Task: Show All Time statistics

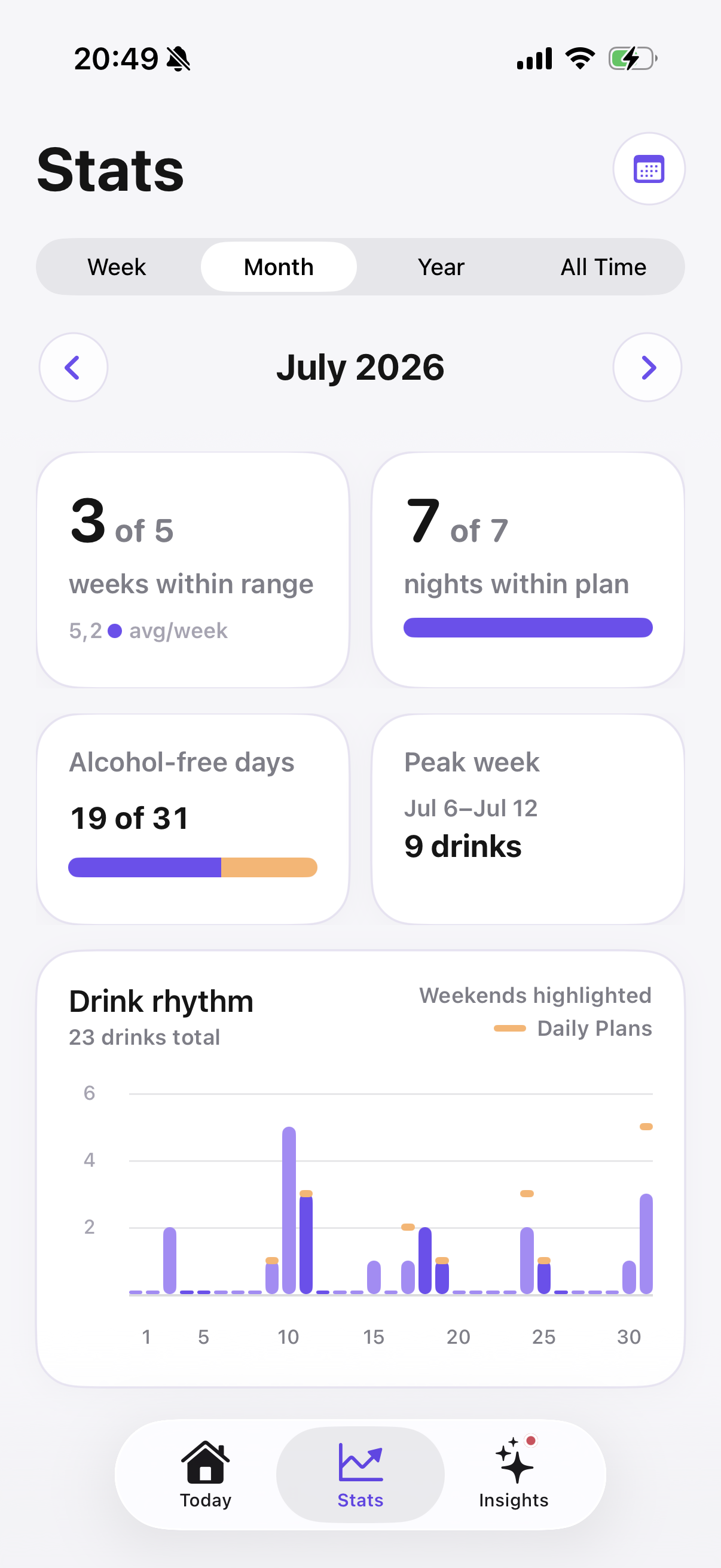Action: (x=603, y=267)
